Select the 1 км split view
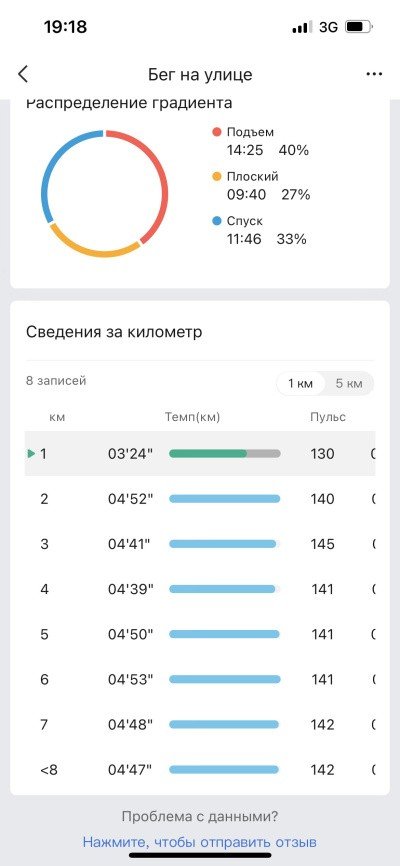400x866 pixels. pos(300,383)
